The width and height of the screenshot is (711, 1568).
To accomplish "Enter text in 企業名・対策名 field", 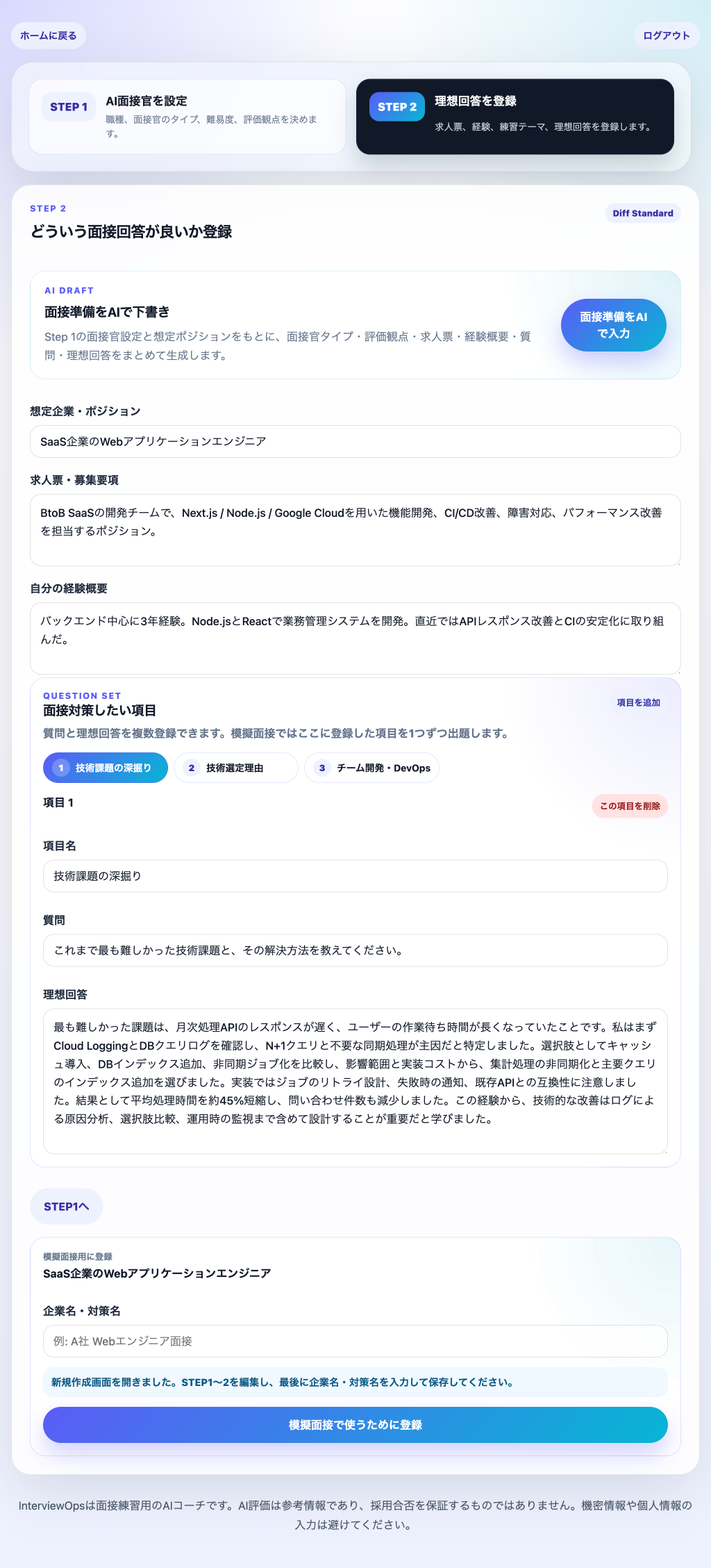I will click(x=355, y=1341).
